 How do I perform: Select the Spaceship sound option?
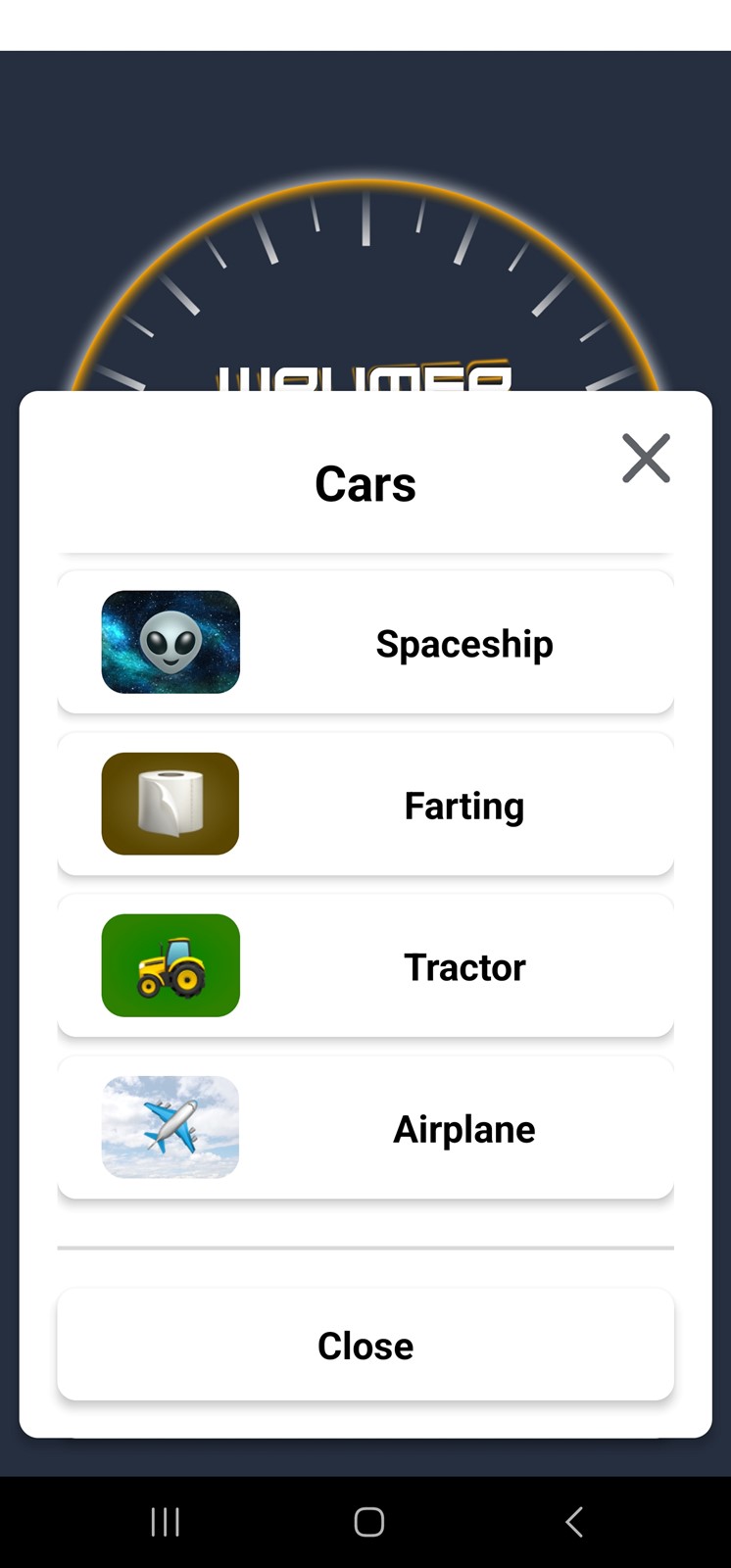point(365,642)
